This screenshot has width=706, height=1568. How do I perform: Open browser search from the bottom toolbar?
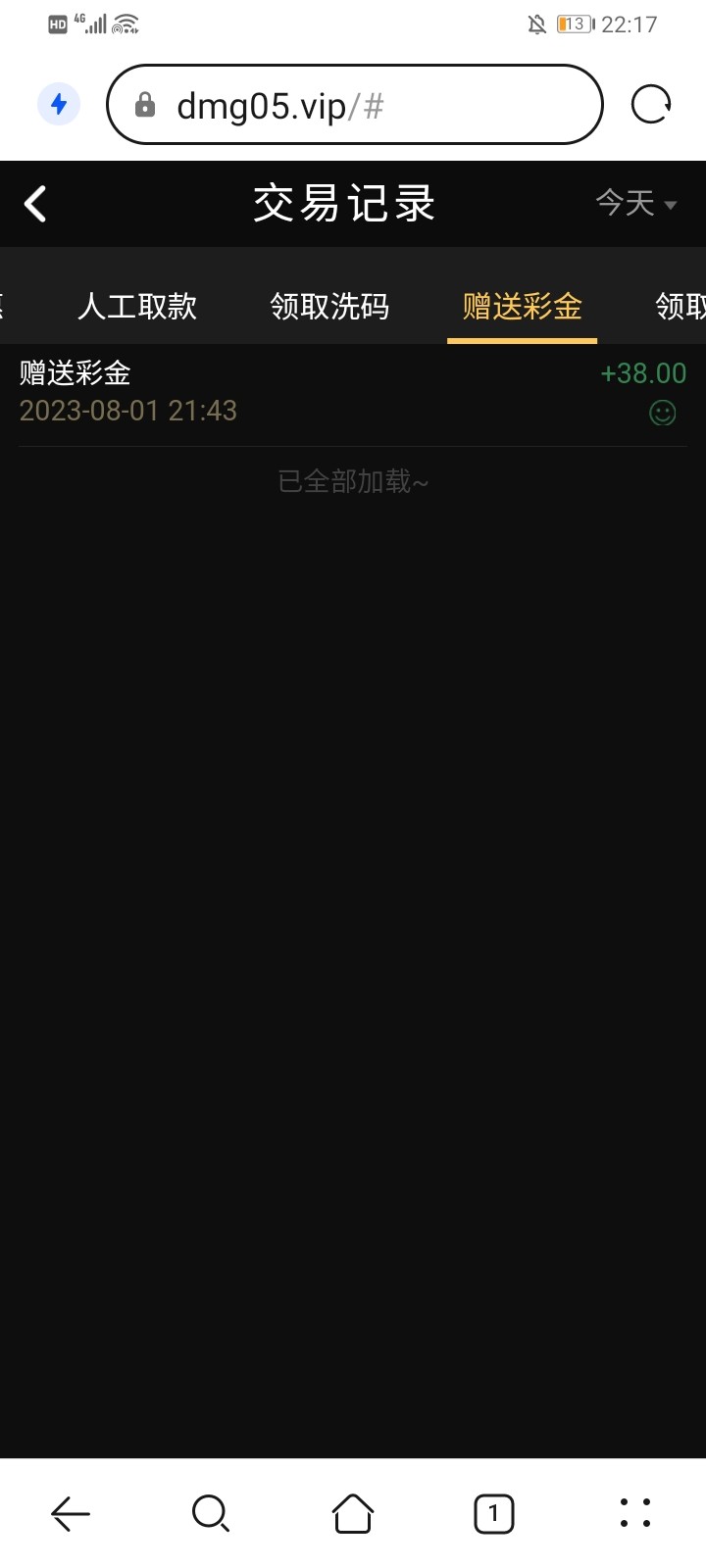pyautogui.click(x=211, y=1514)
